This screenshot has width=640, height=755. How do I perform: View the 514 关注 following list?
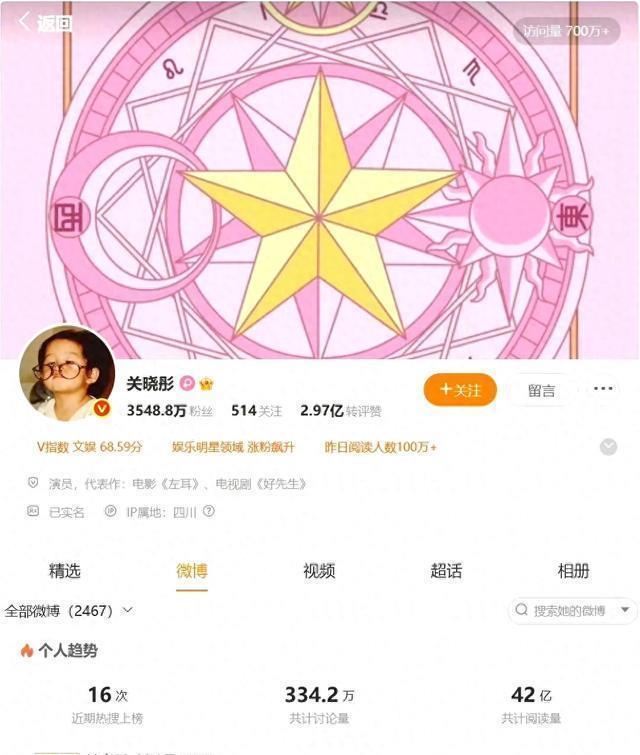click(x=256, y=411)
